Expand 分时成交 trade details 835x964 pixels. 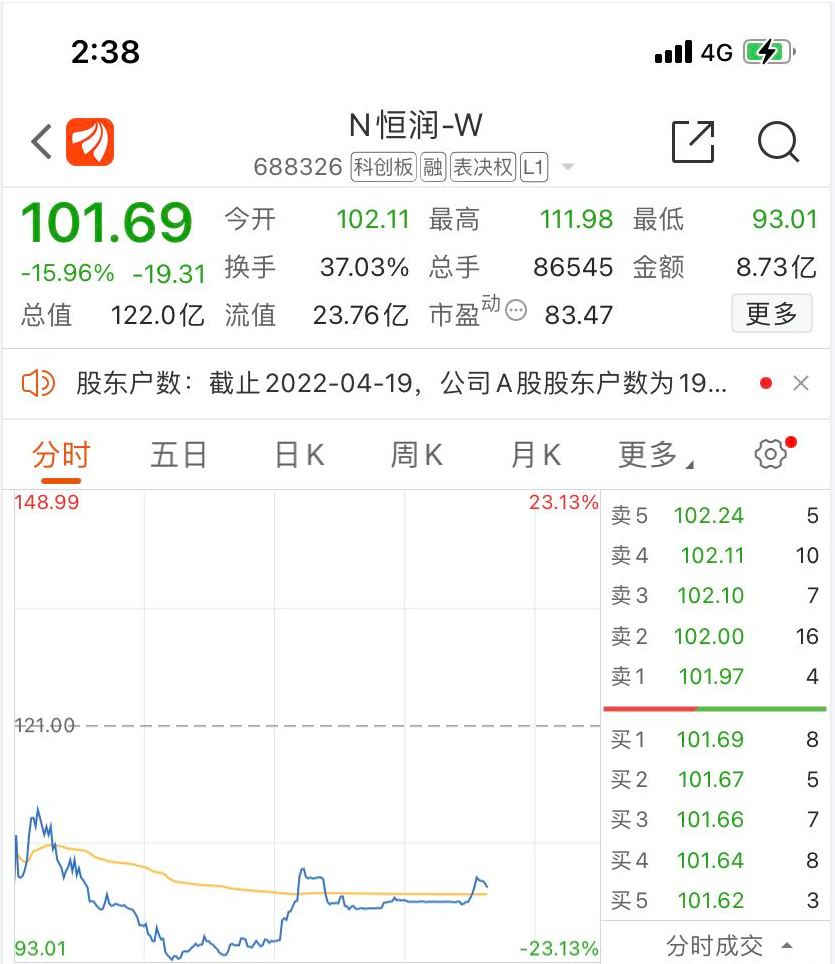coord(728,945)
